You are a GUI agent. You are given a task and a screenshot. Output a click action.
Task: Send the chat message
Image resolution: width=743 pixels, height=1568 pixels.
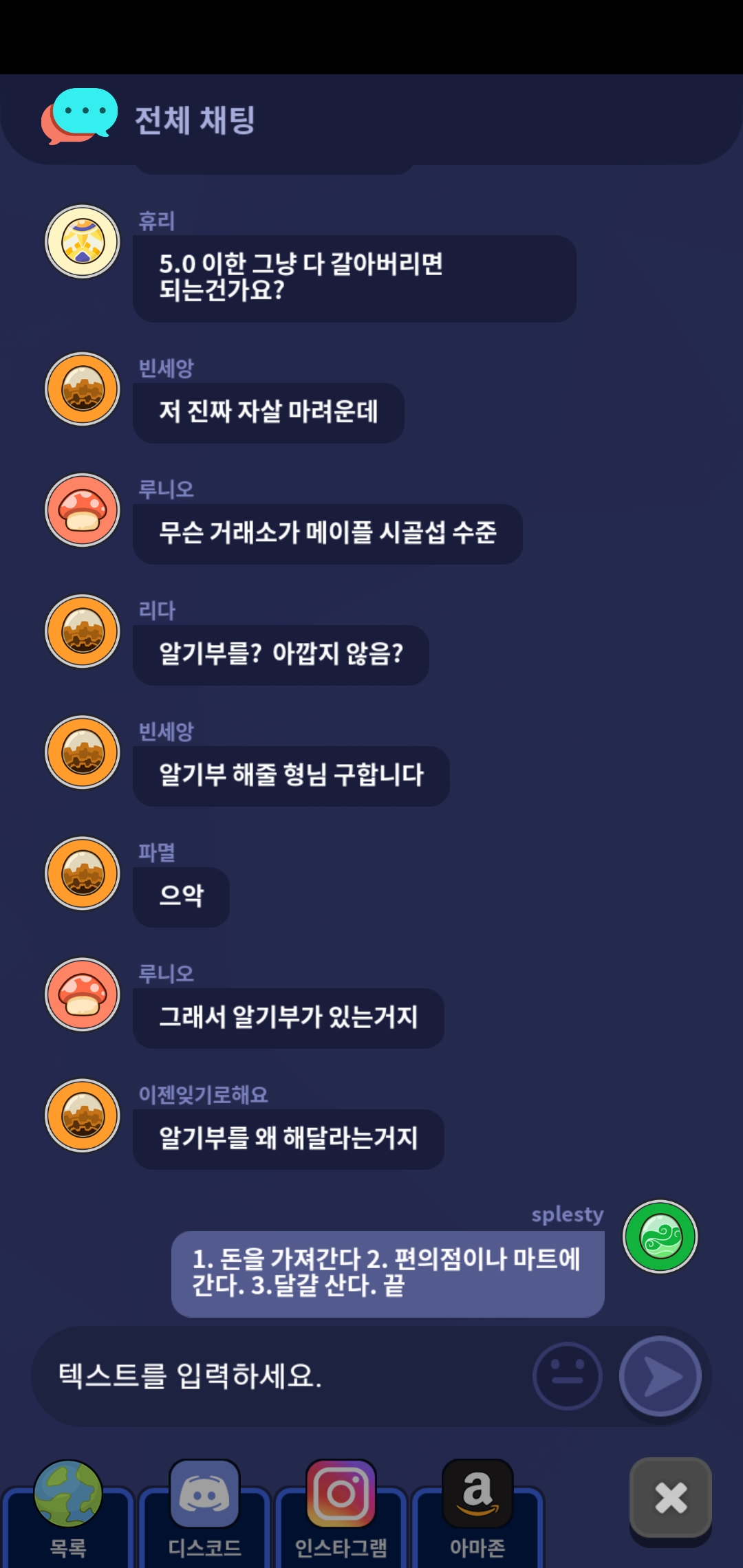(660, 1377)
